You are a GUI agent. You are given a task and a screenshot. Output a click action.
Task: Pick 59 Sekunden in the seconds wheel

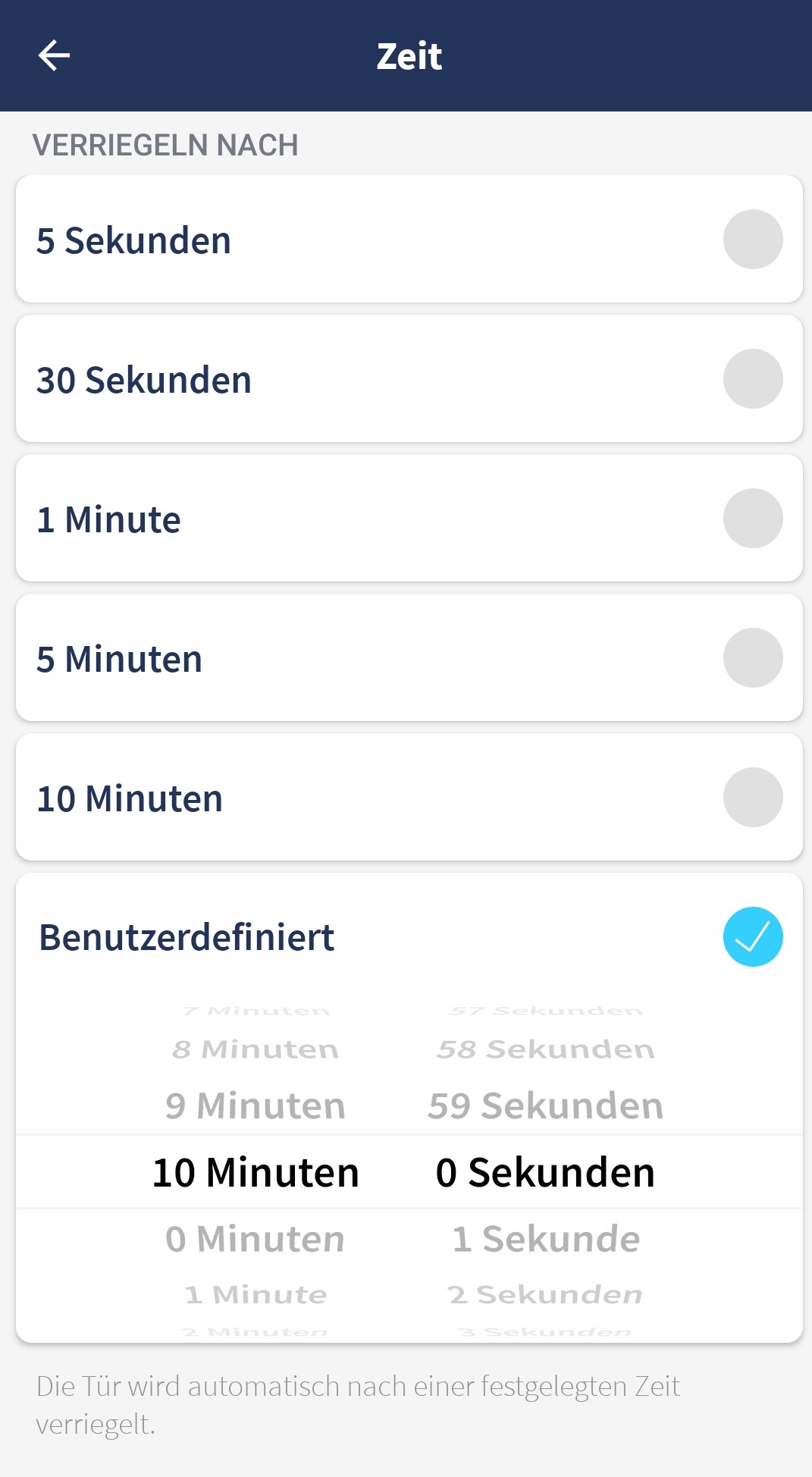546,1105
